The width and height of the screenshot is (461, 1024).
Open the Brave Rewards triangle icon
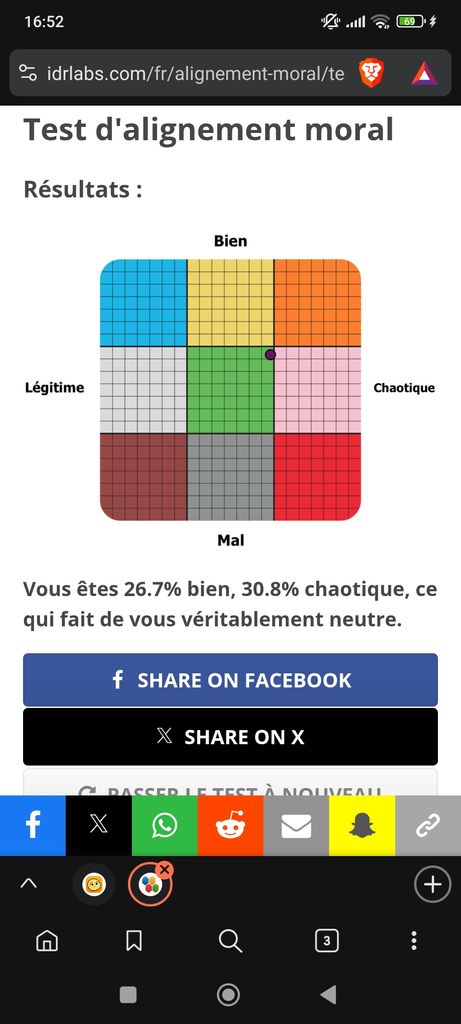click(424, 74)
